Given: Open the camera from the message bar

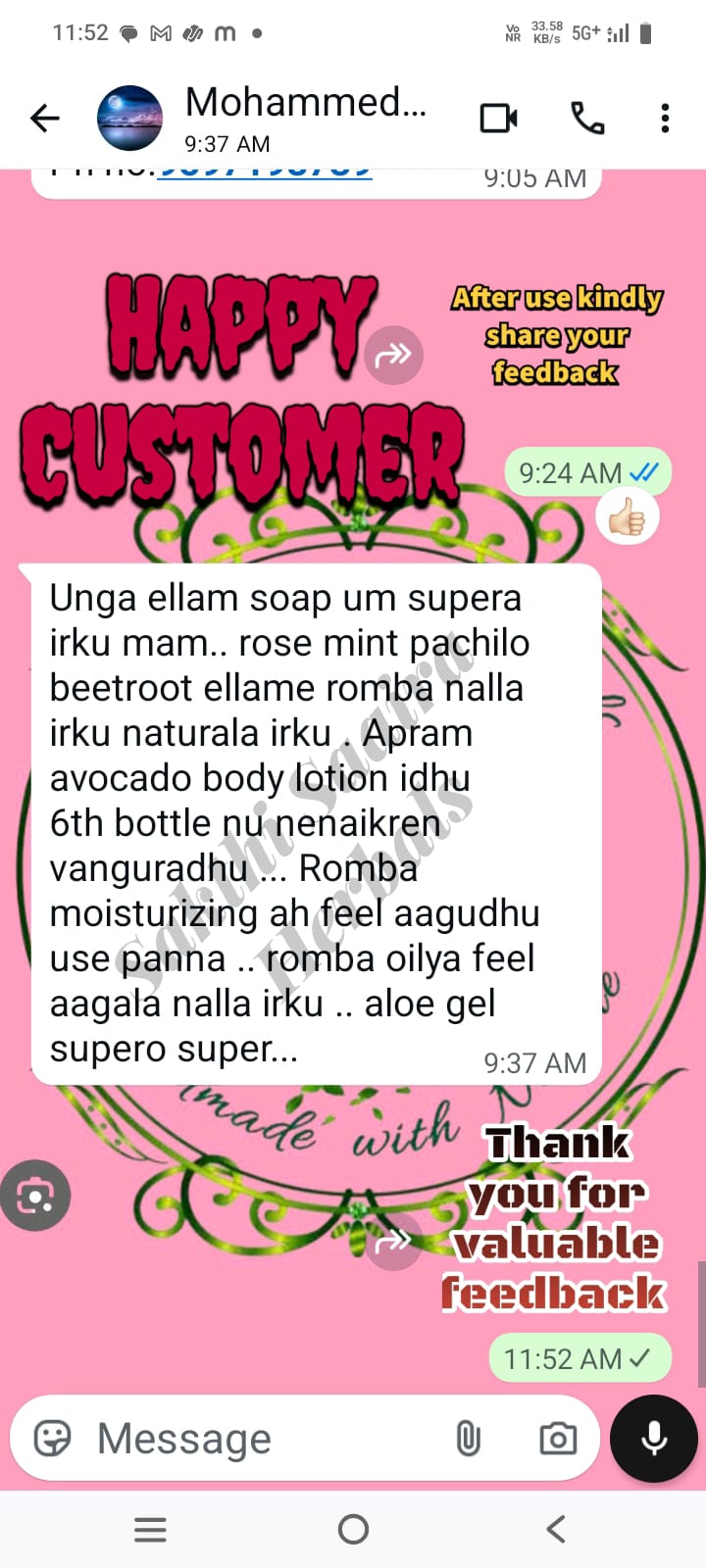Looking at the screenshot, I should (x=558, y=1439).
